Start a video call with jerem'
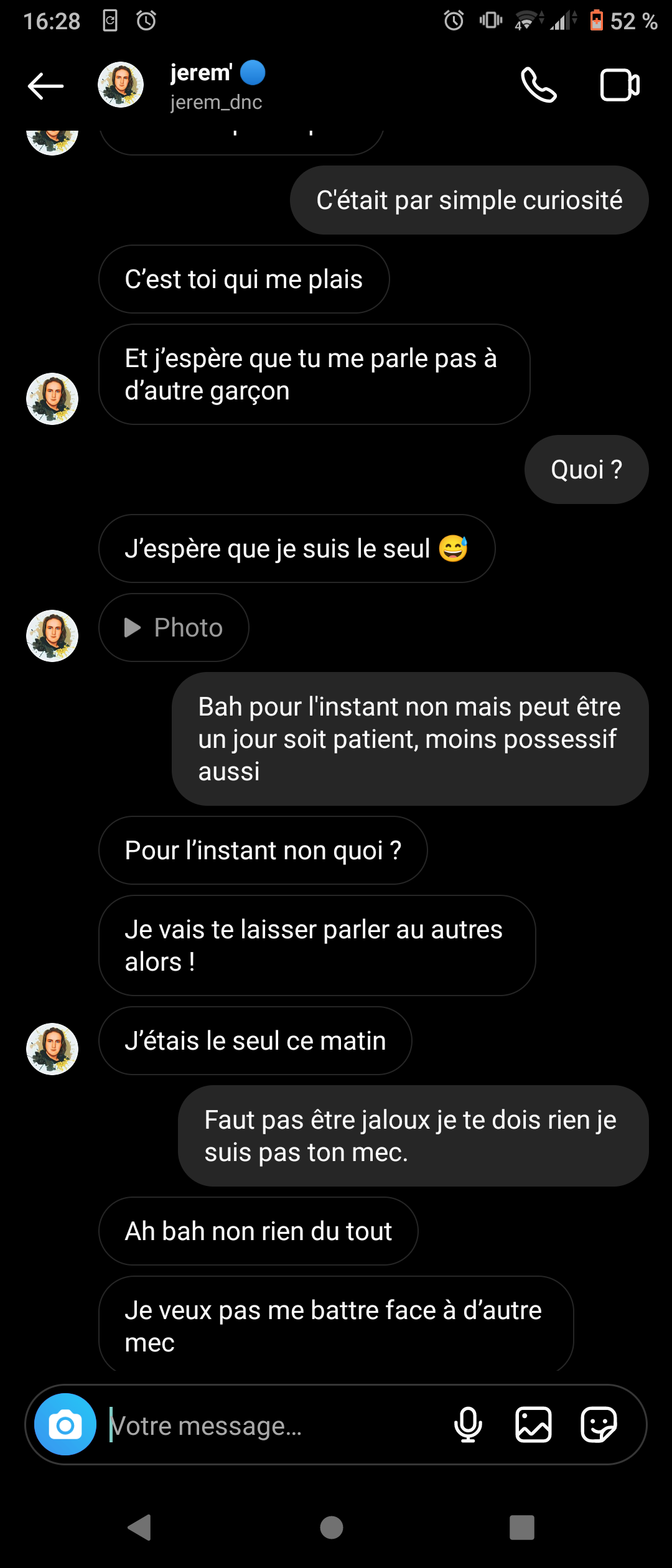The image size is (672, 1568). (619, 85)
